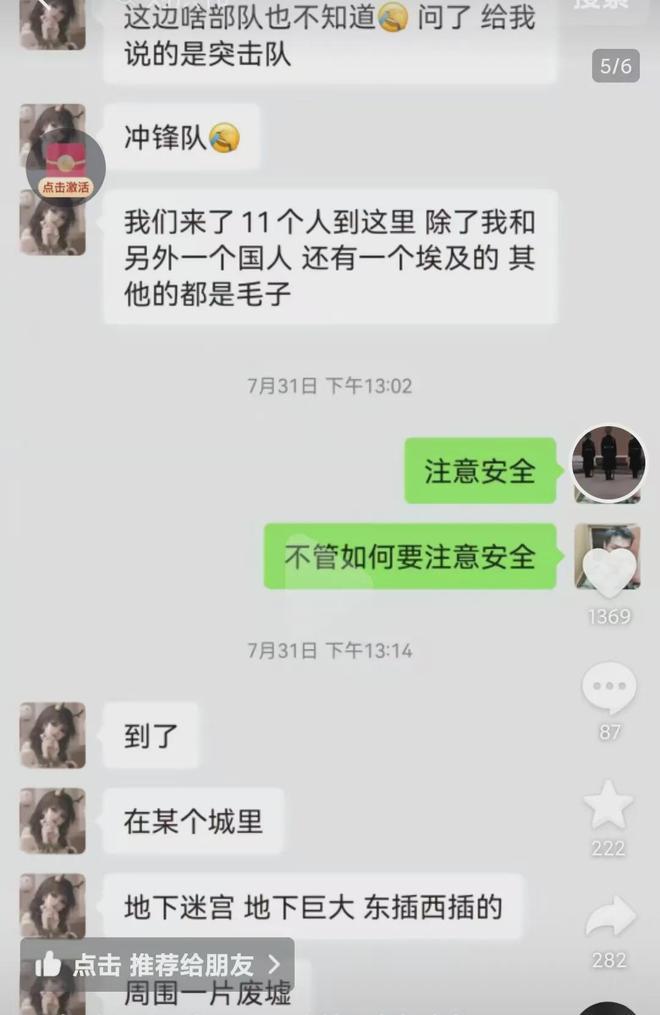Share this post using the arrow icon
This screenshot has height=1015, width=660.
click(x=610, y=917)
